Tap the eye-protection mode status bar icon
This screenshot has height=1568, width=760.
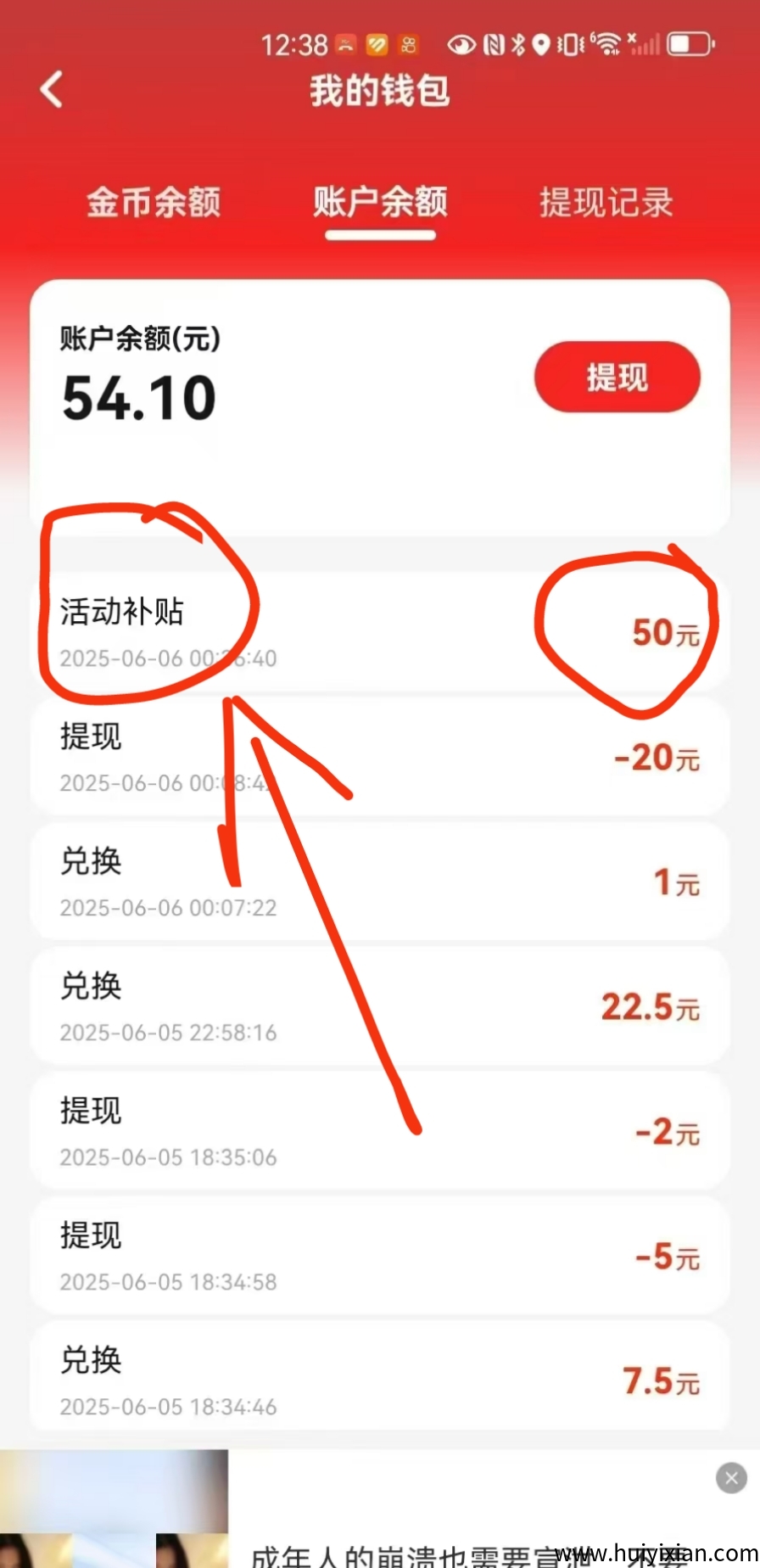[x=461, y=44]
